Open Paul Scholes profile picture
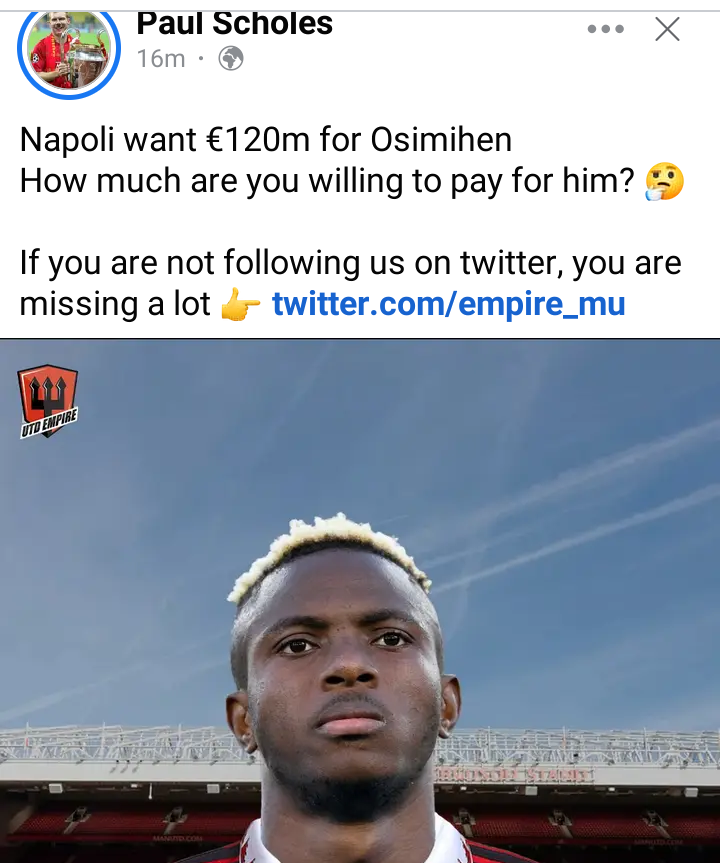The height and width of the screenshot is (863, 720). click(x=68, y=52)
